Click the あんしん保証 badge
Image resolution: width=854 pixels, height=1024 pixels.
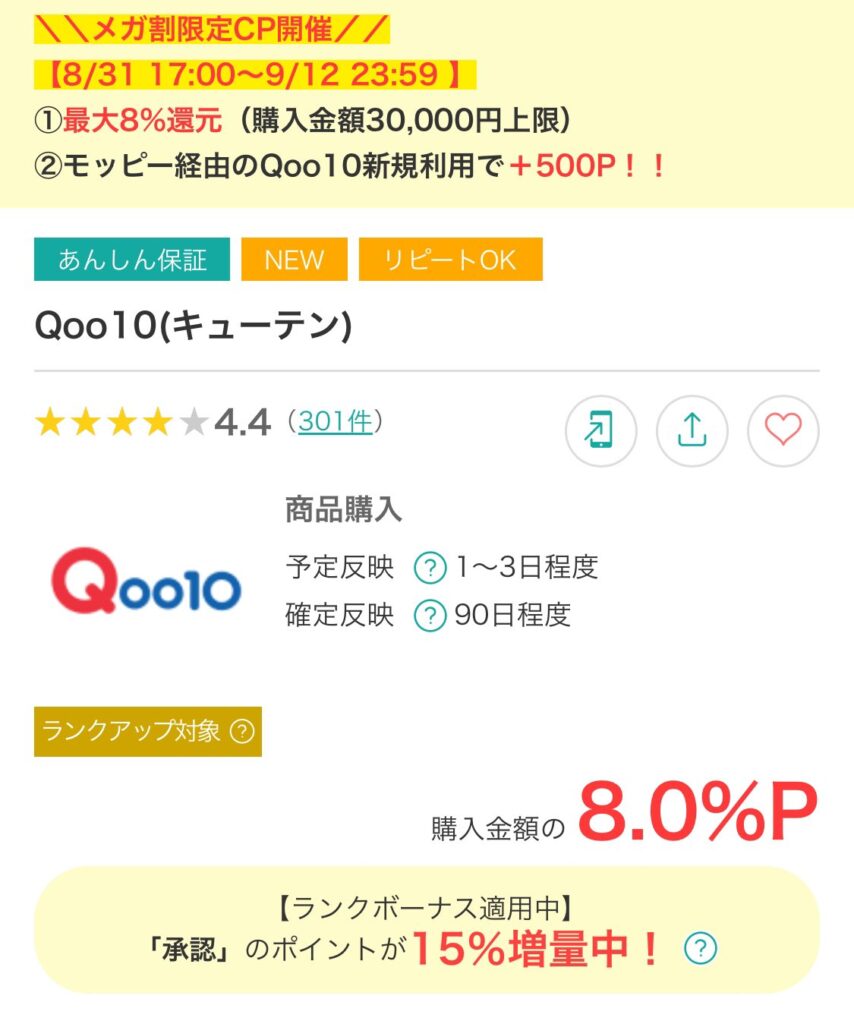click(131, 260)
